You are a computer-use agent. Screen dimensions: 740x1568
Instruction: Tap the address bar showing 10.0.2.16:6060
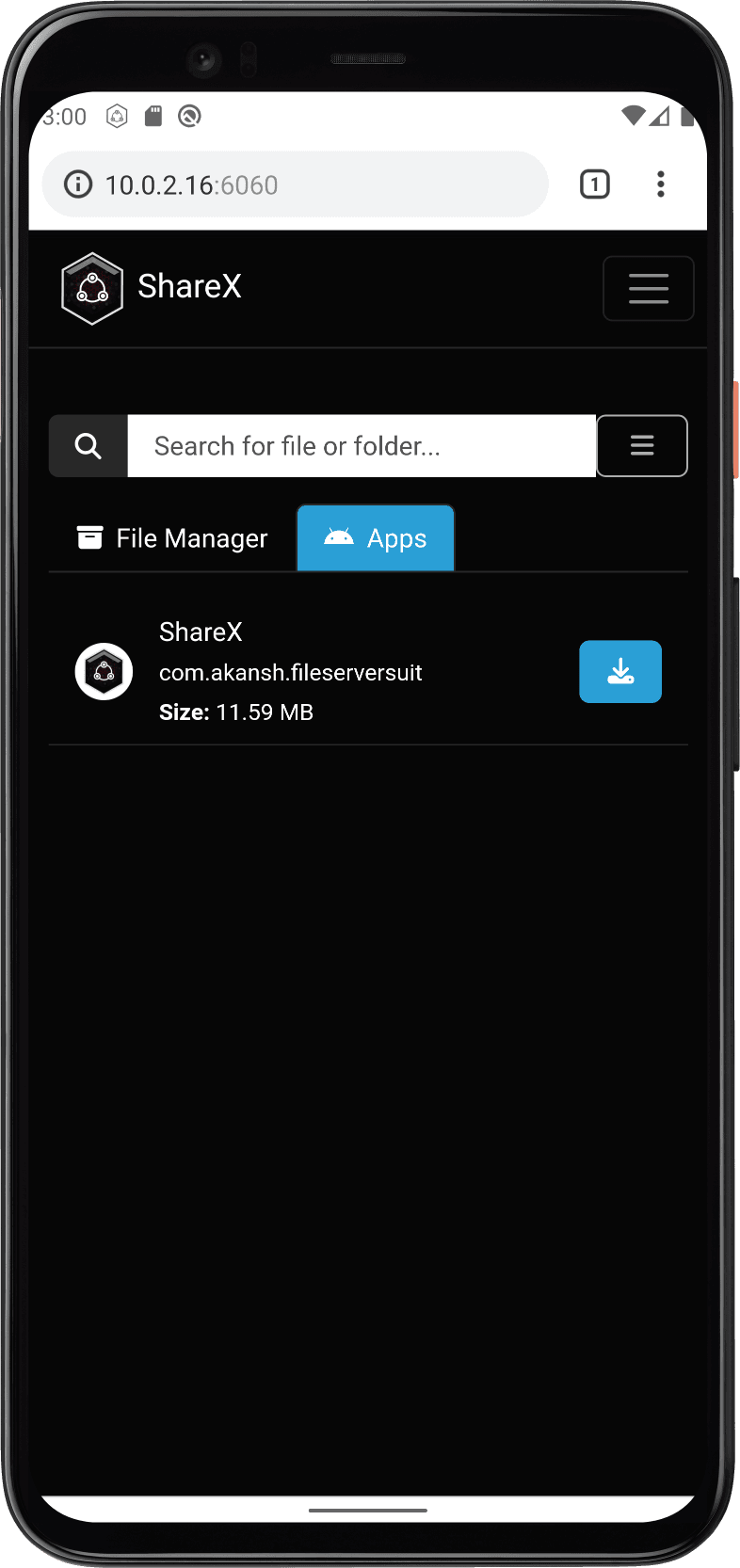[x=296, y=184]
